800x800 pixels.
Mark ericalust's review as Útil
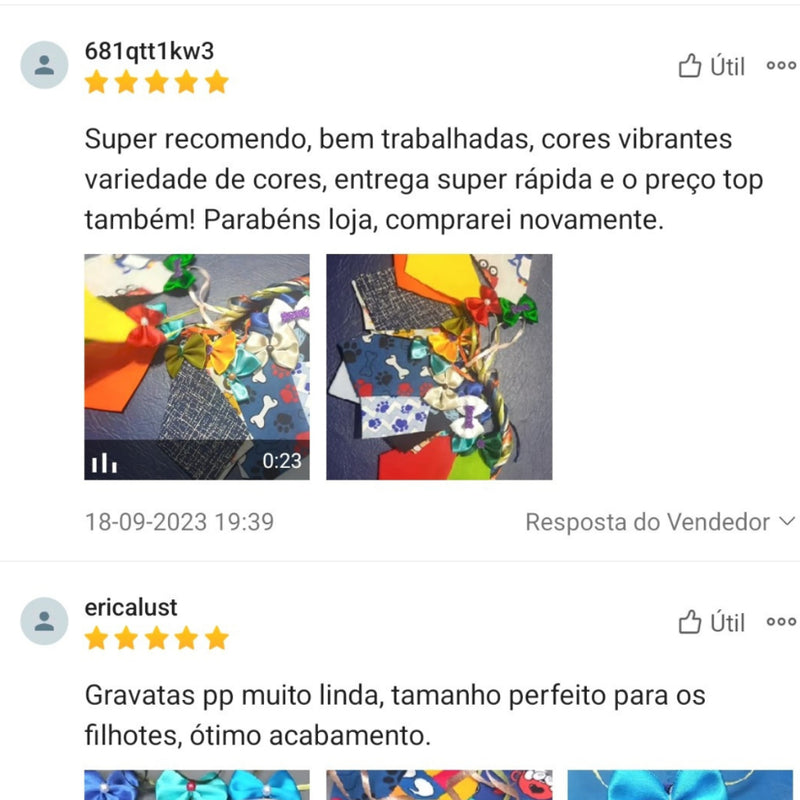pyautogui.click(x=711, y=623)
